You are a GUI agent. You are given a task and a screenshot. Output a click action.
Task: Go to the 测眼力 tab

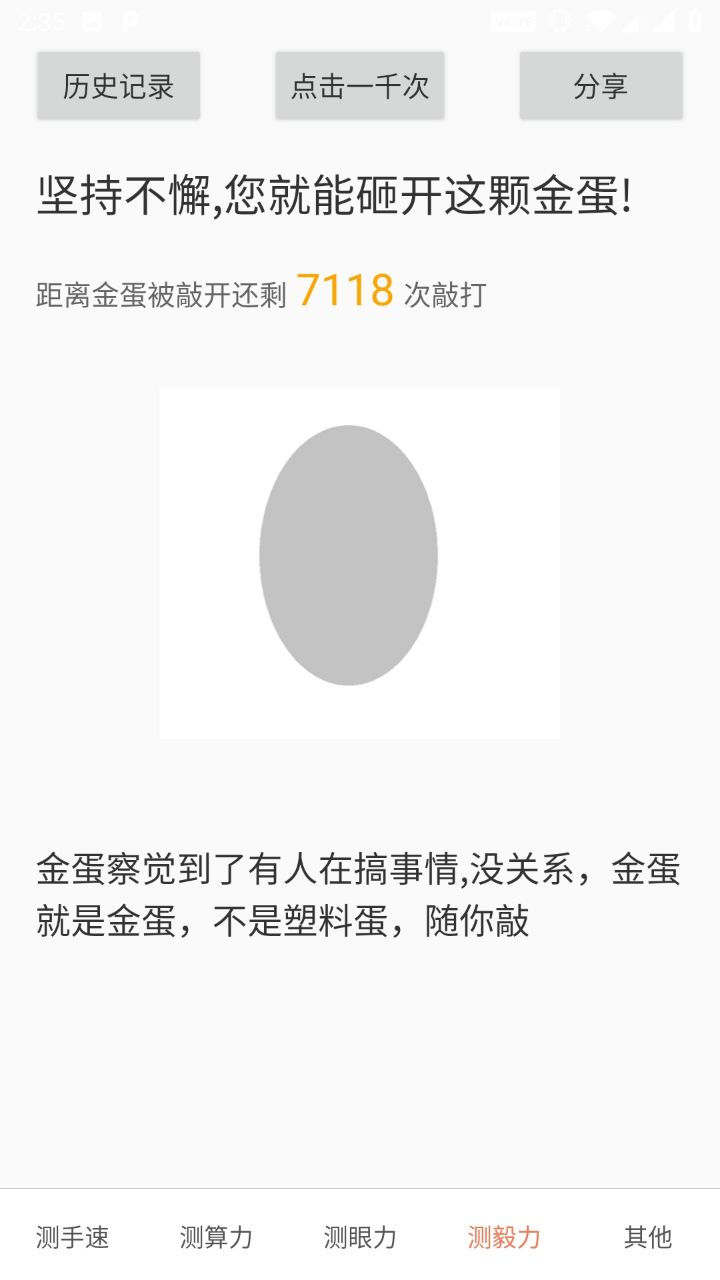point(360,1237)
